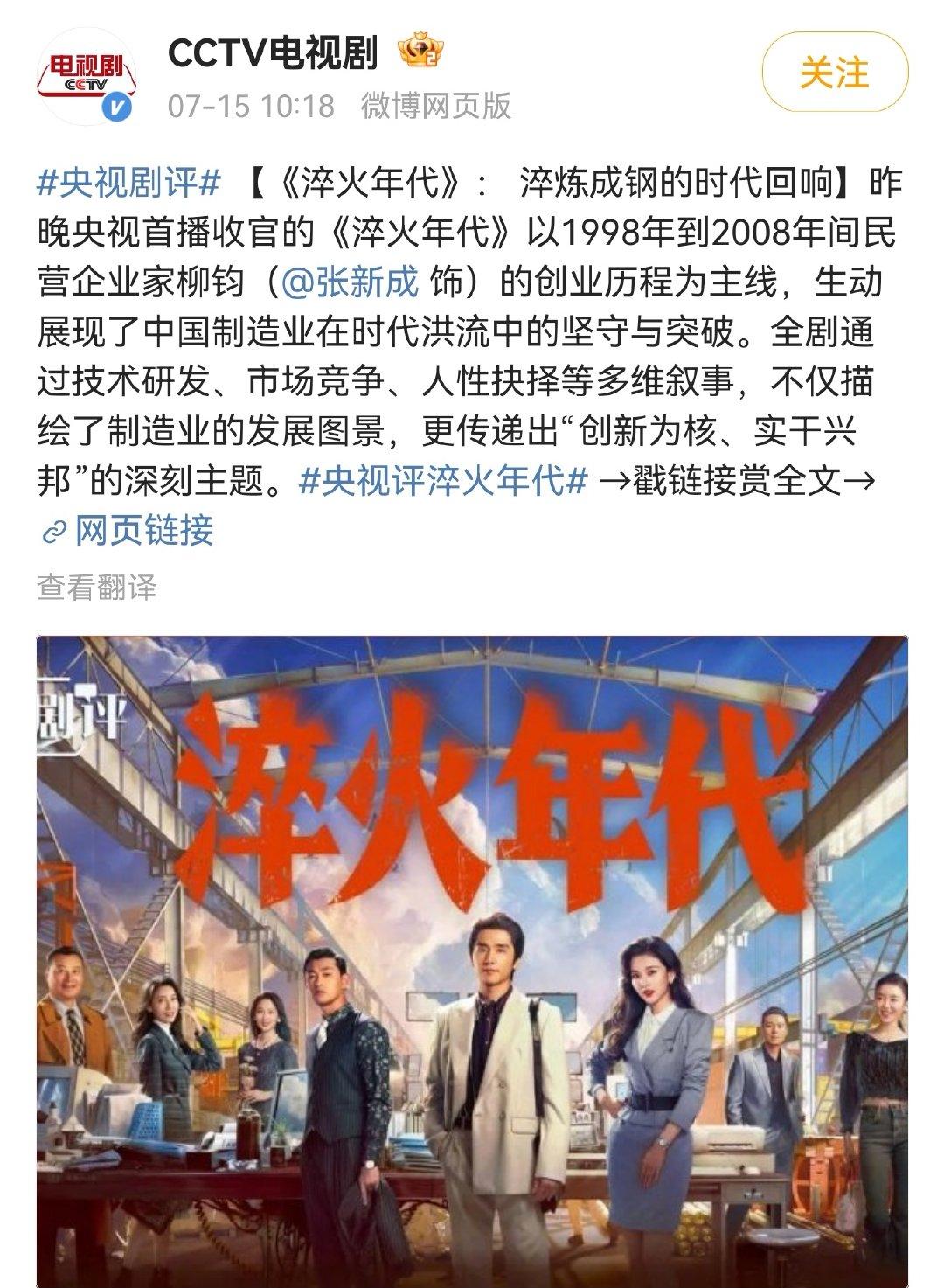
Task: Open the CCTV电视剧 account name
Action: 272,54
